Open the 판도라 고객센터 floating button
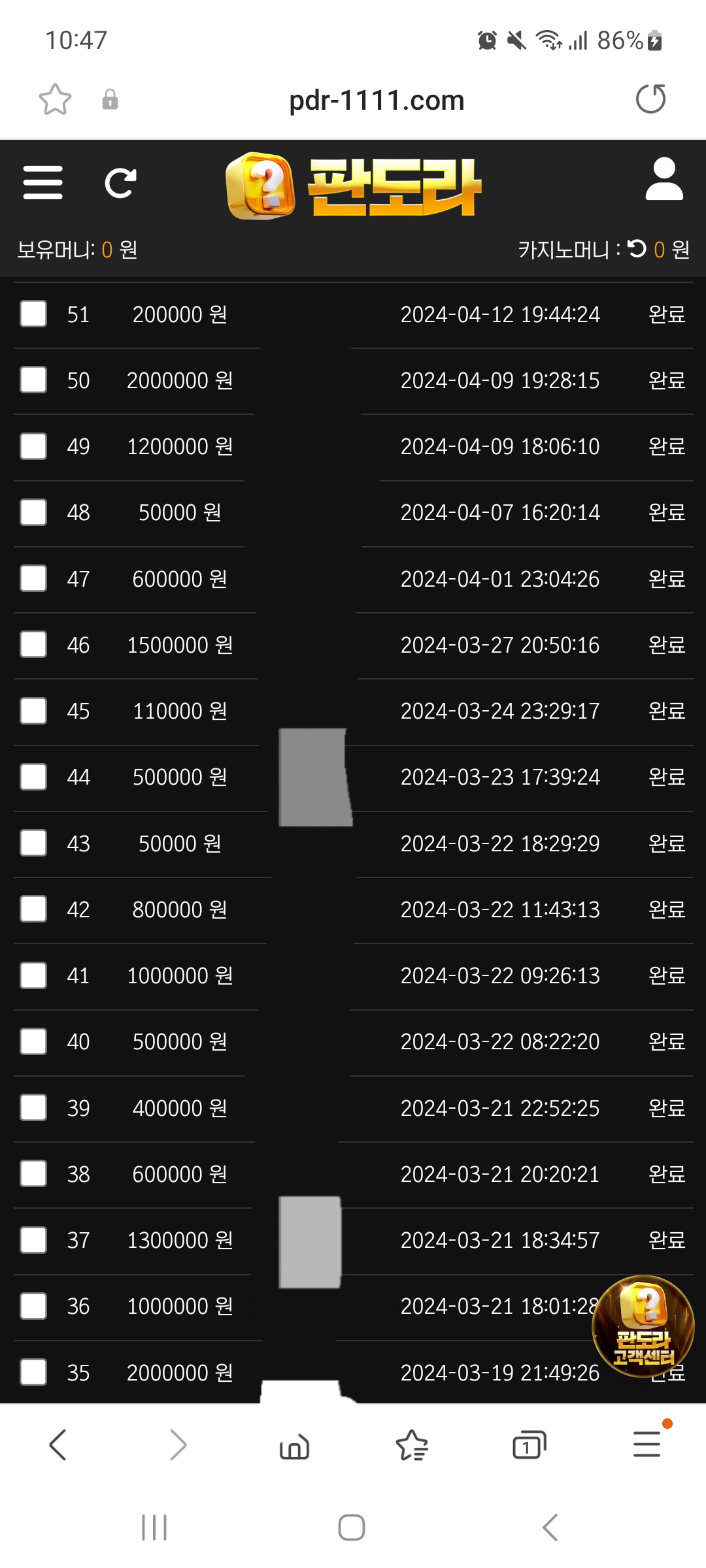 point(643,1326)
